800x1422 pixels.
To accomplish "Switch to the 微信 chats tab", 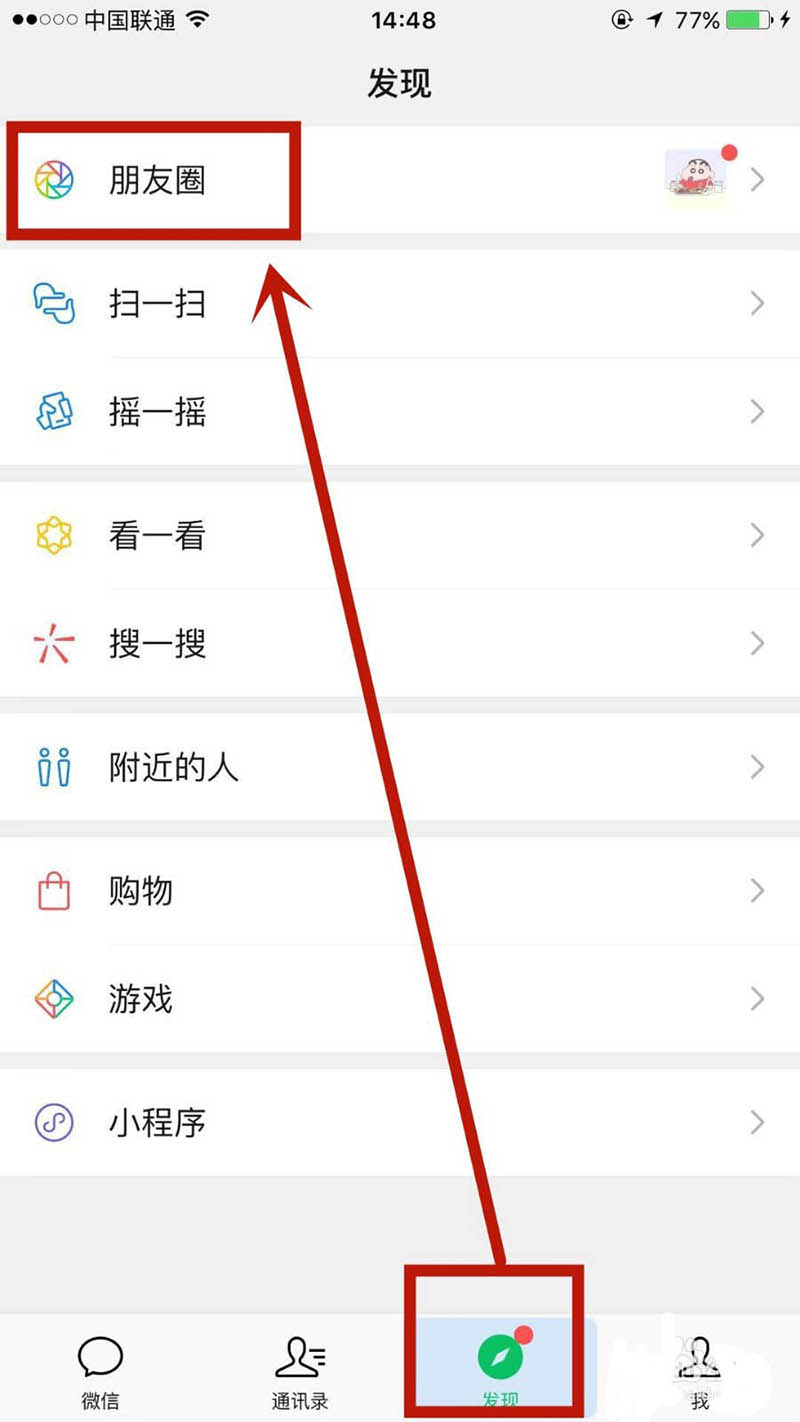I will click(x=100, y=1371).
